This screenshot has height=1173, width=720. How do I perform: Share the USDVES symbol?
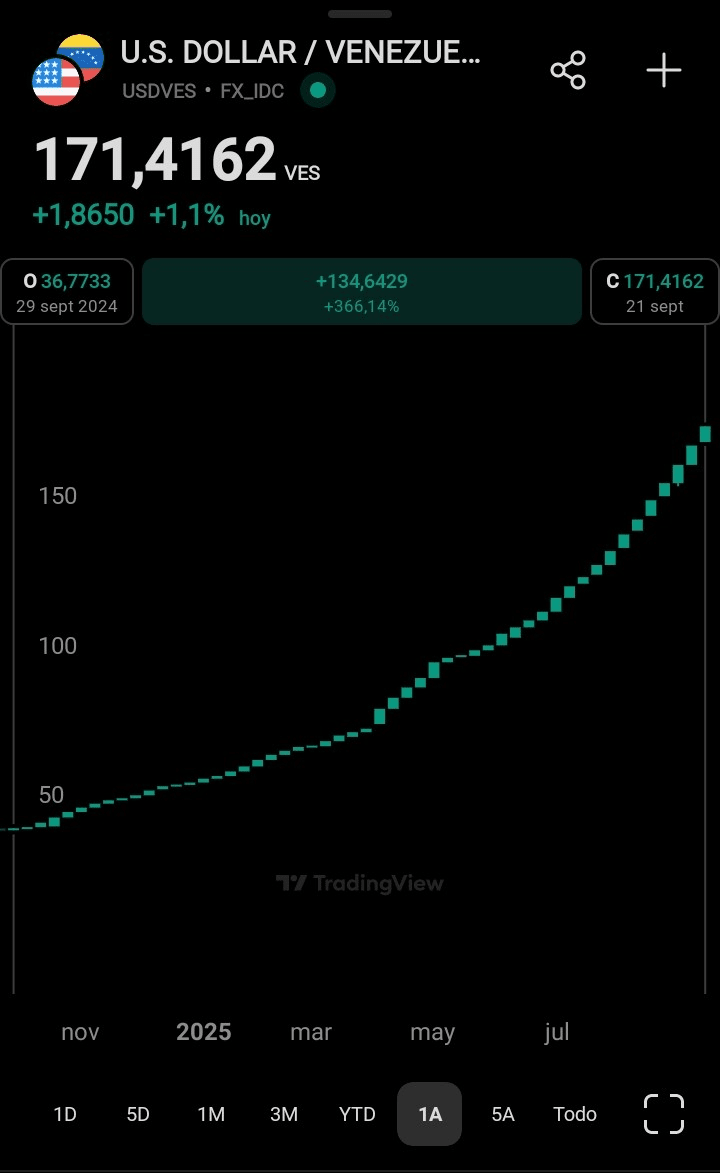pos(568,70)
